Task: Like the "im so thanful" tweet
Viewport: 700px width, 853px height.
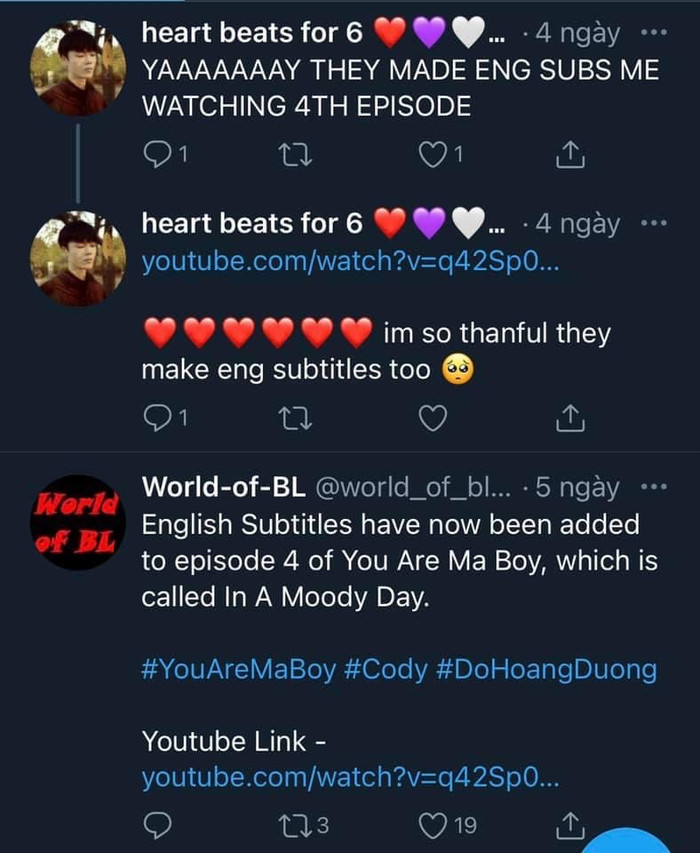Action: point(432,419)
